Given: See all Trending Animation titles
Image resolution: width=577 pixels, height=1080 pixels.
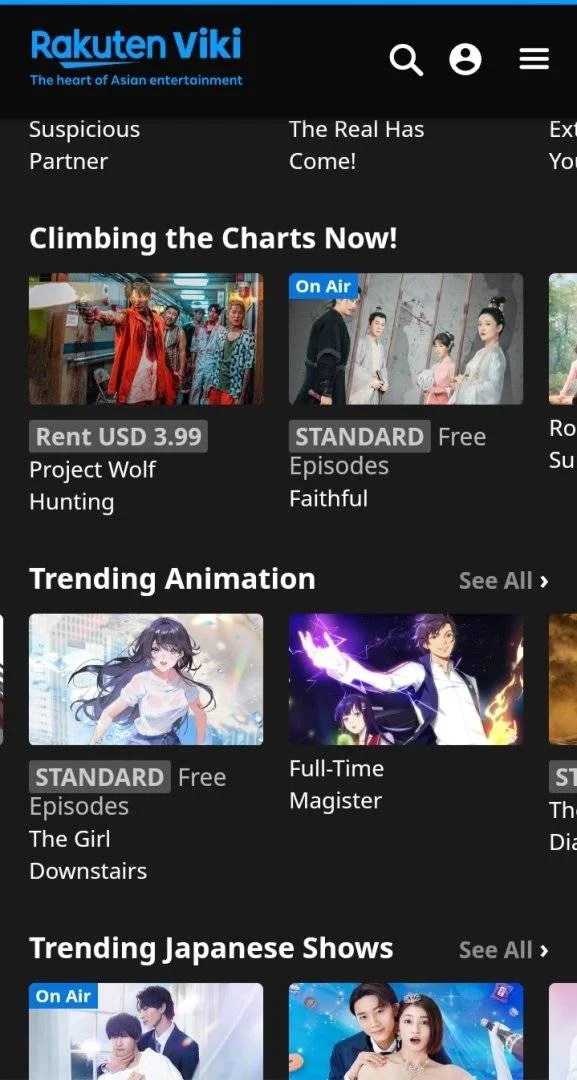Looking at the screenshot, I should pyautogui.click(x=504, y=581).
